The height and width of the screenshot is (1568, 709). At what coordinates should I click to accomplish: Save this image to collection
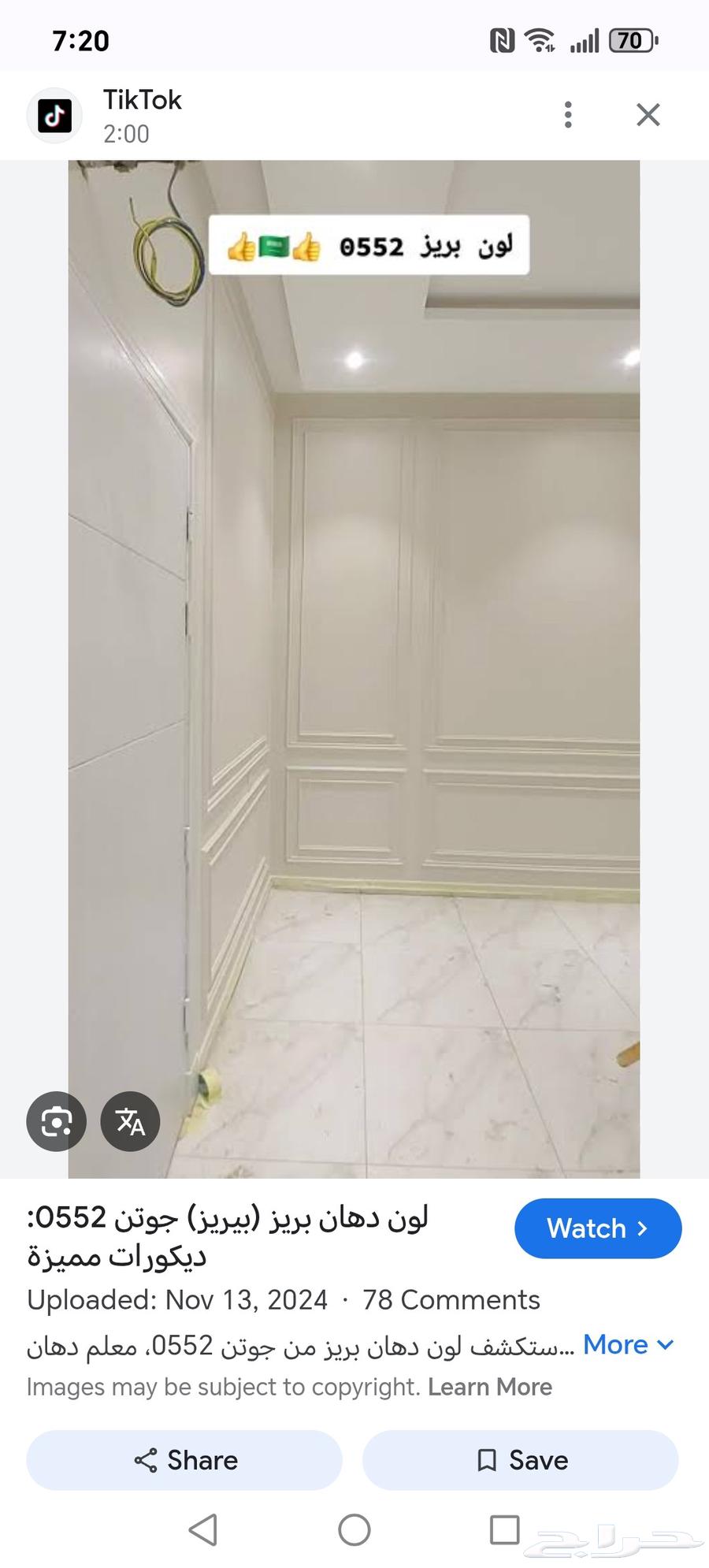pos(520,1460)
